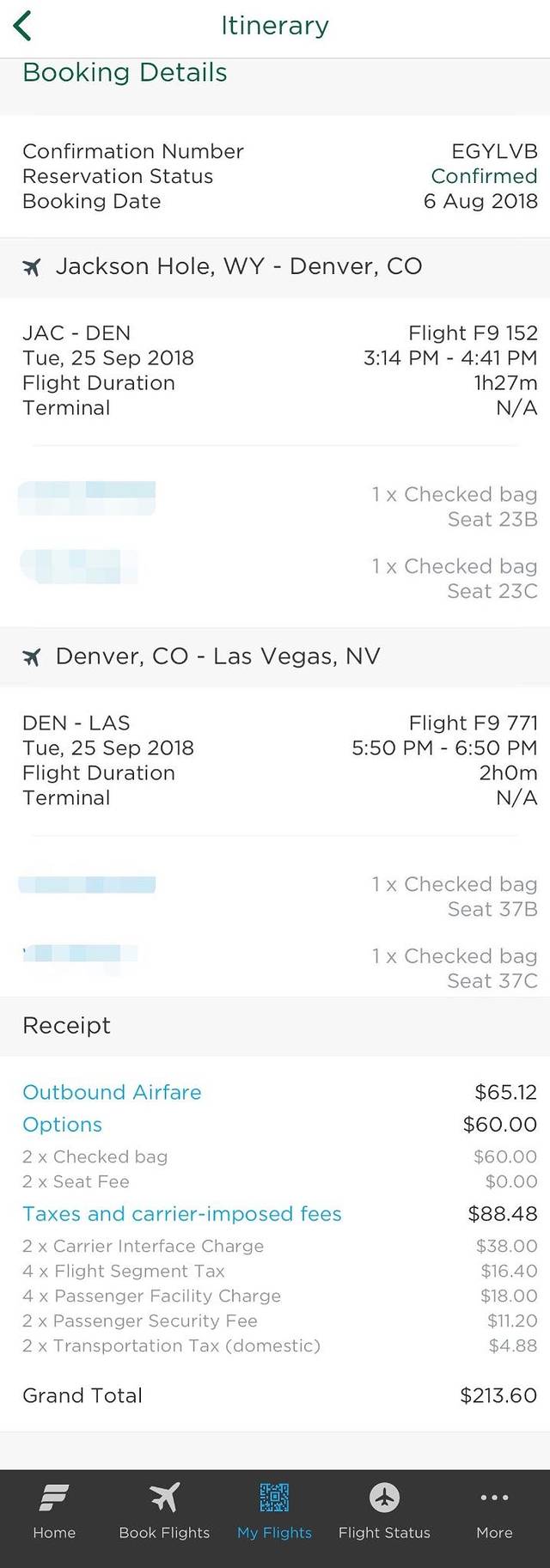Viewport: 550px width, 1568px height.
Task: Expand the Outbound Airfare breakdown
Action: click(x=112, y=1092)
